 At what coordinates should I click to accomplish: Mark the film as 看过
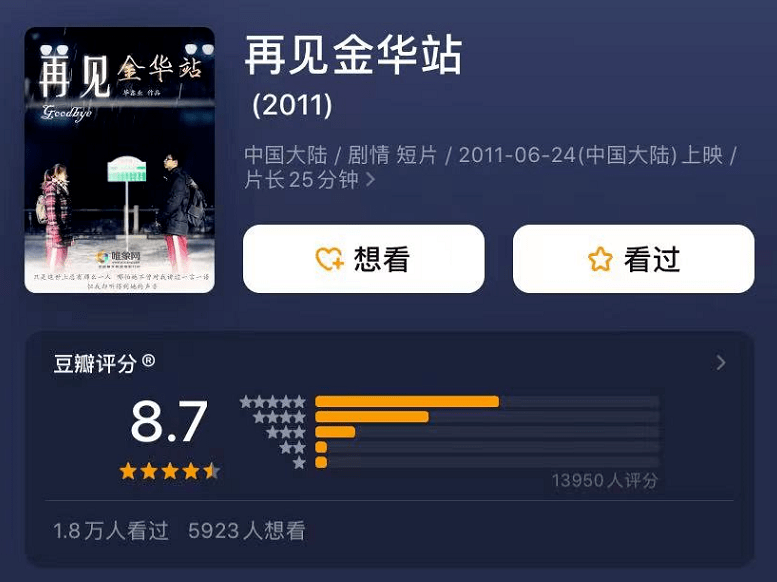[x=633, y=259]
